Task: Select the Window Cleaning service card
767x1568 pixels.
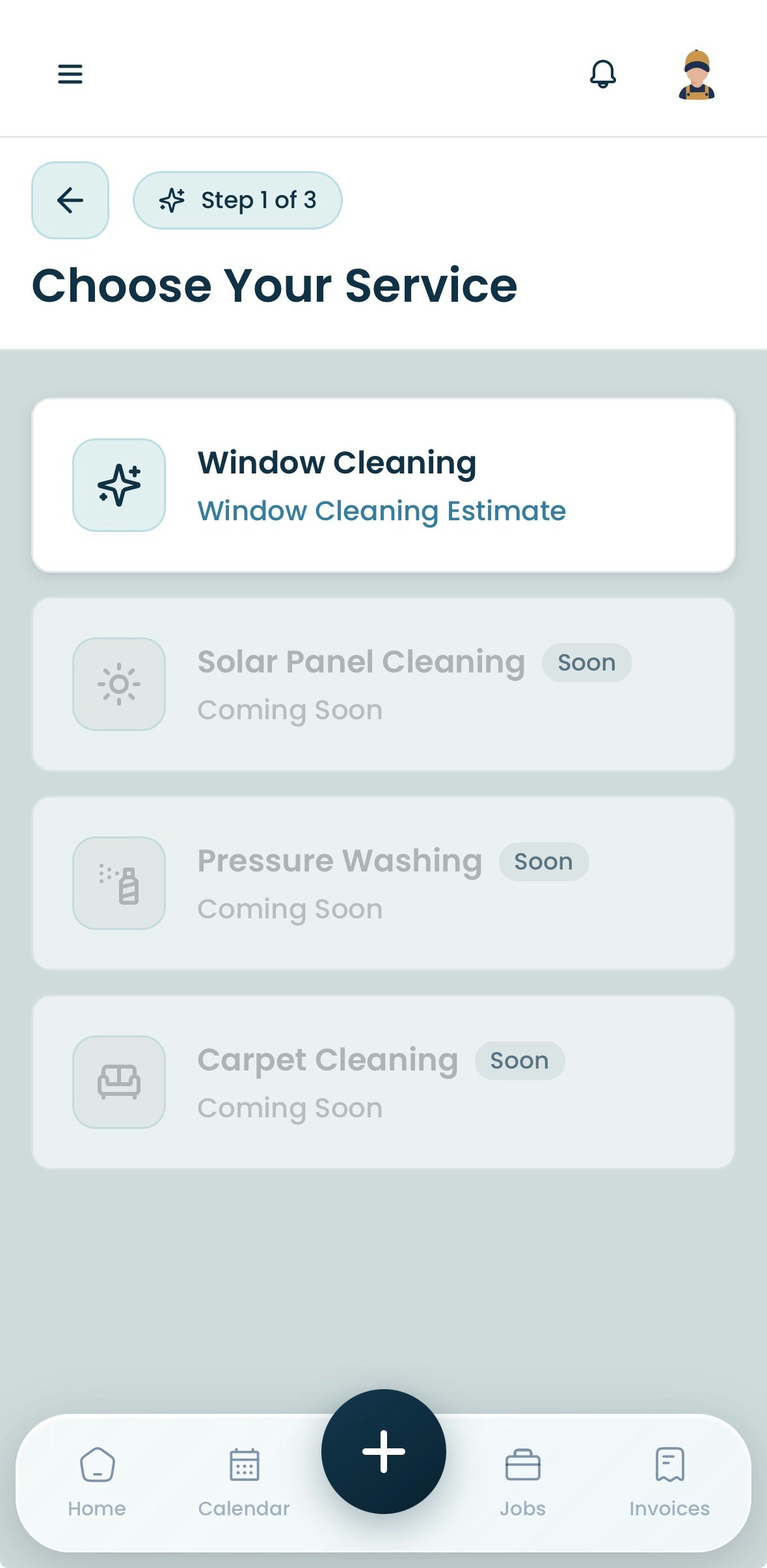Action: (x=383, y=485)
